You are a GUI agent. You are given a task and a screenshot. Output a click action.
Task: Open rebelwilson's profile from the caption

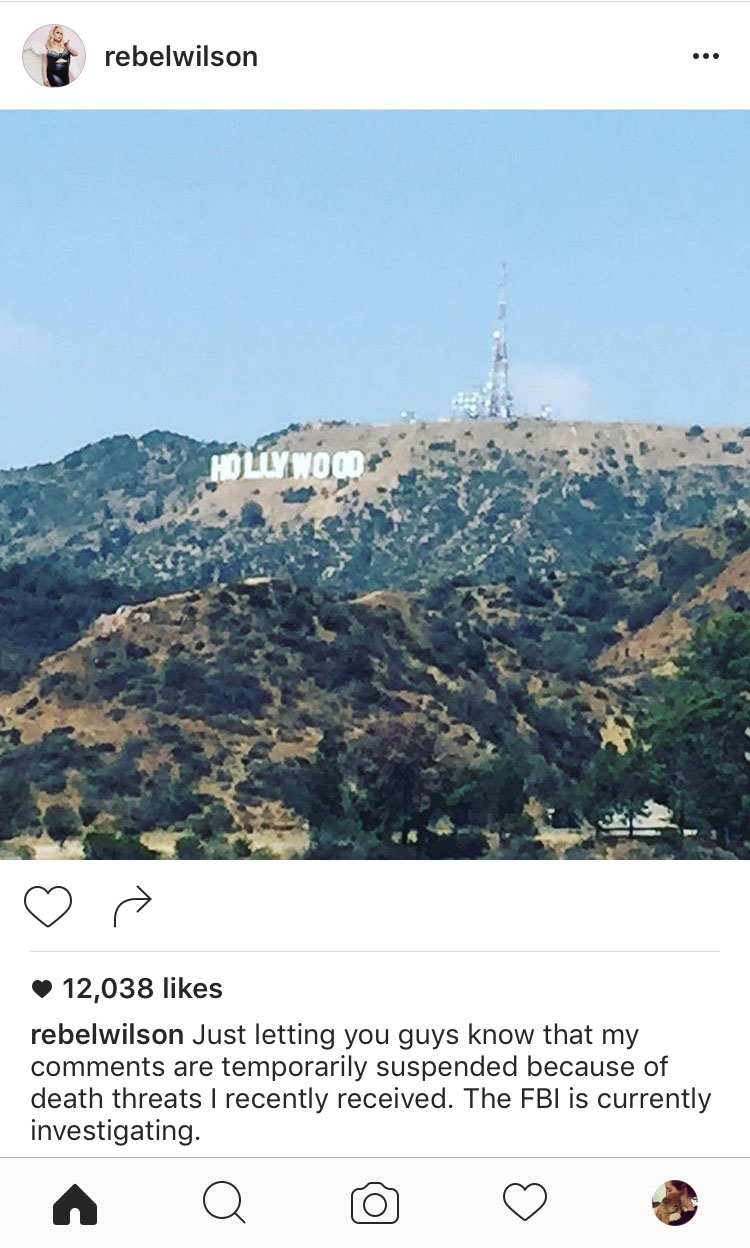(x=107, y=1034)
